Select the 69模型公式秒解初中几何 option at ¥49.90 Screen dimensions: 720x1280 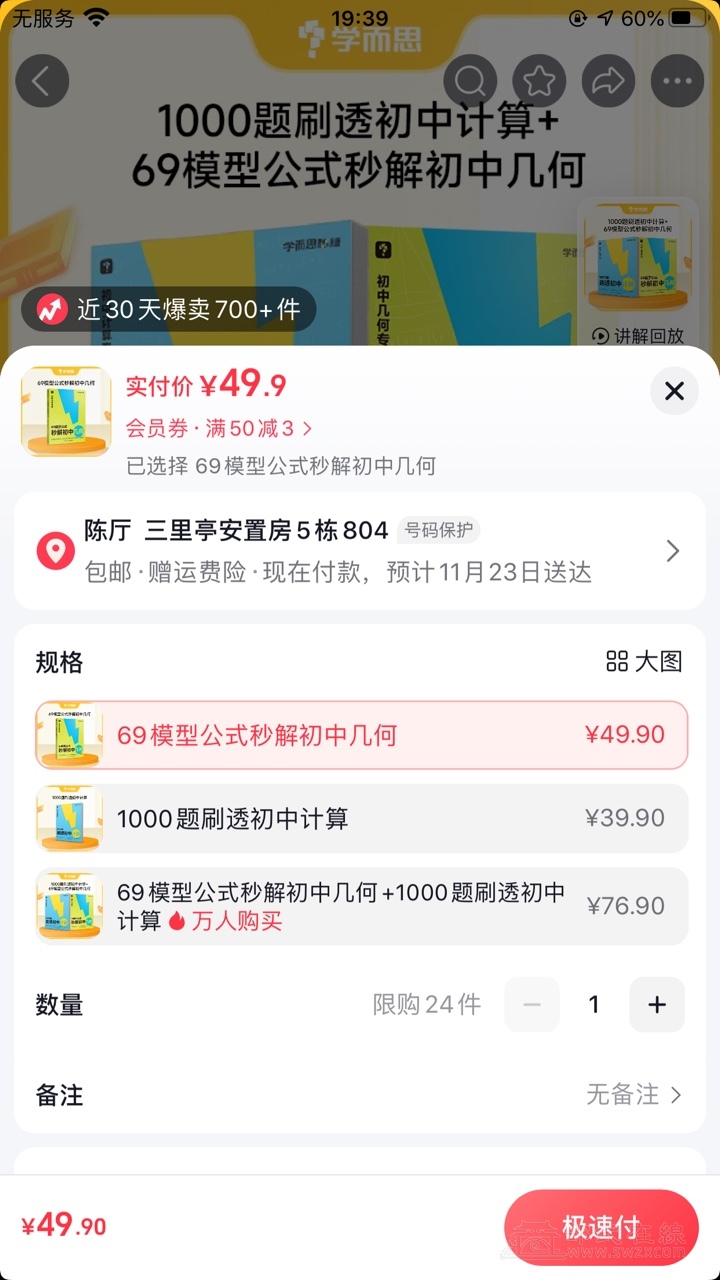click(360, 735)
